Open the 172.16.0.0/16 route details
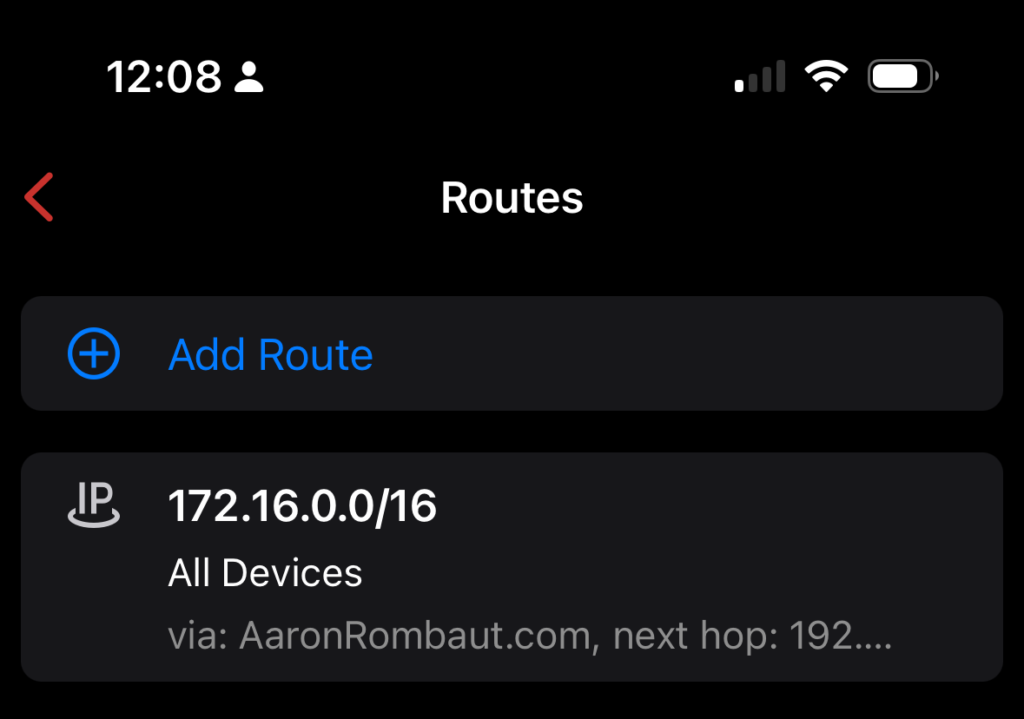Screen dimensions: 1024x719 pyautogui.click(x=510, y=567)
